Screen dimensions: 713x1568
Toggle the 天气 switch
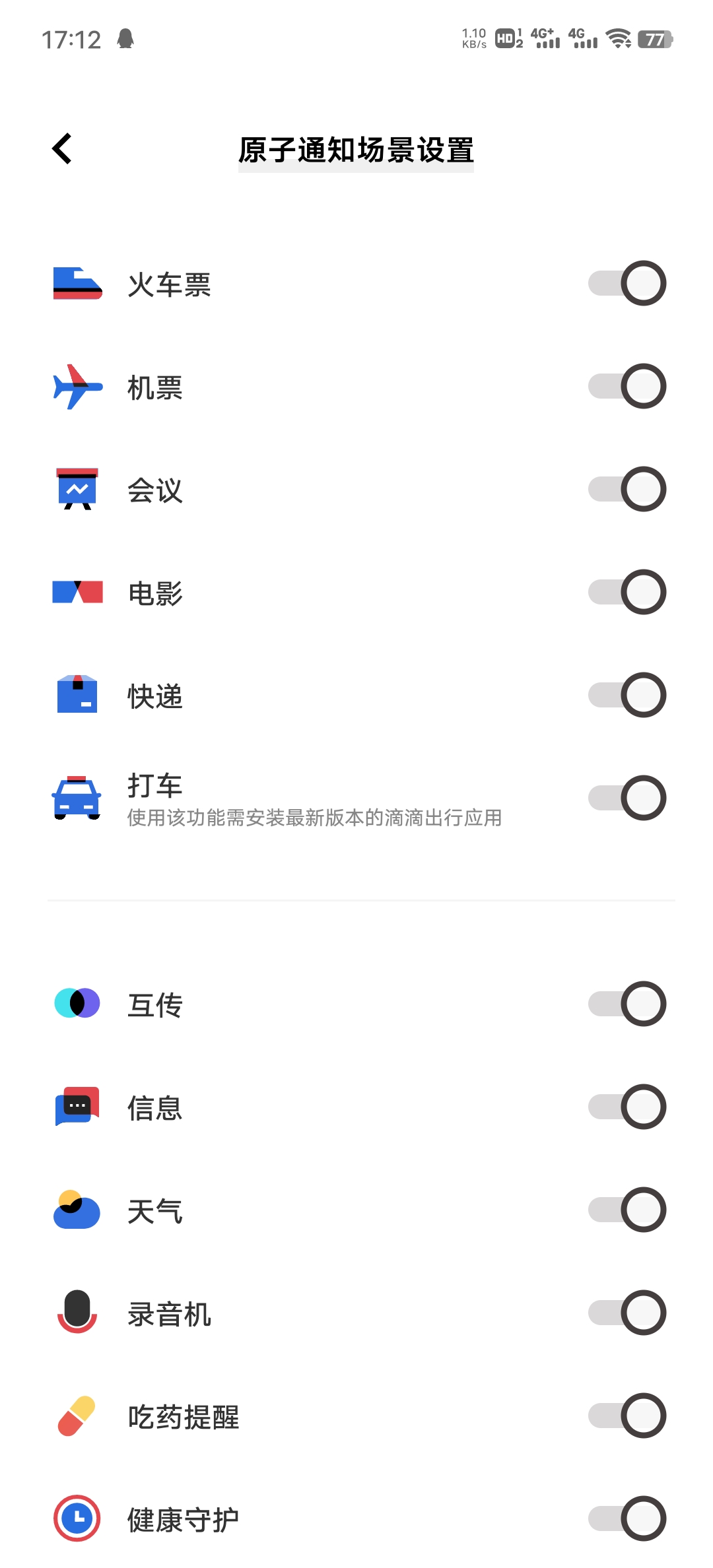point(627,1210)
